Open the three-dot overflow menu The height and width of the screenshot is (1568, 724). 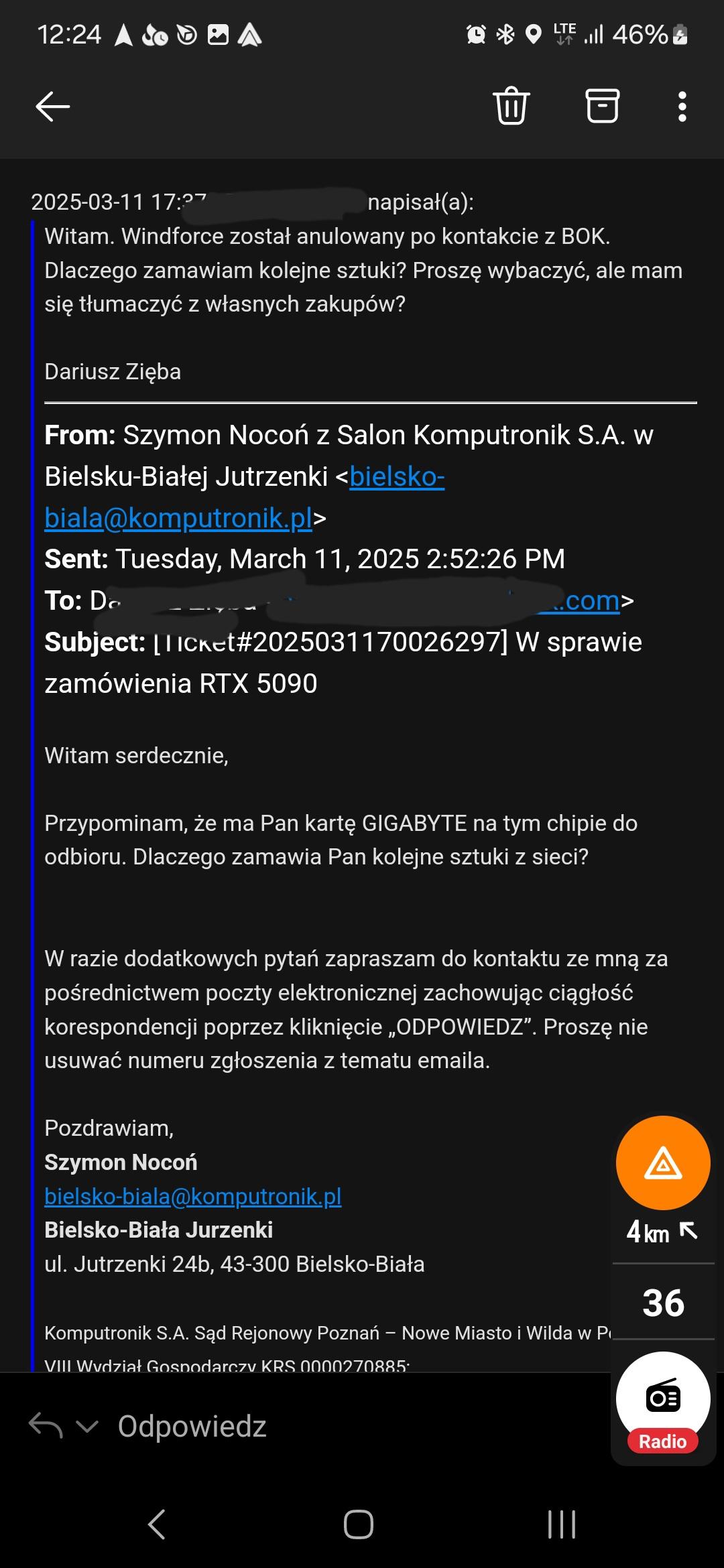682,107
